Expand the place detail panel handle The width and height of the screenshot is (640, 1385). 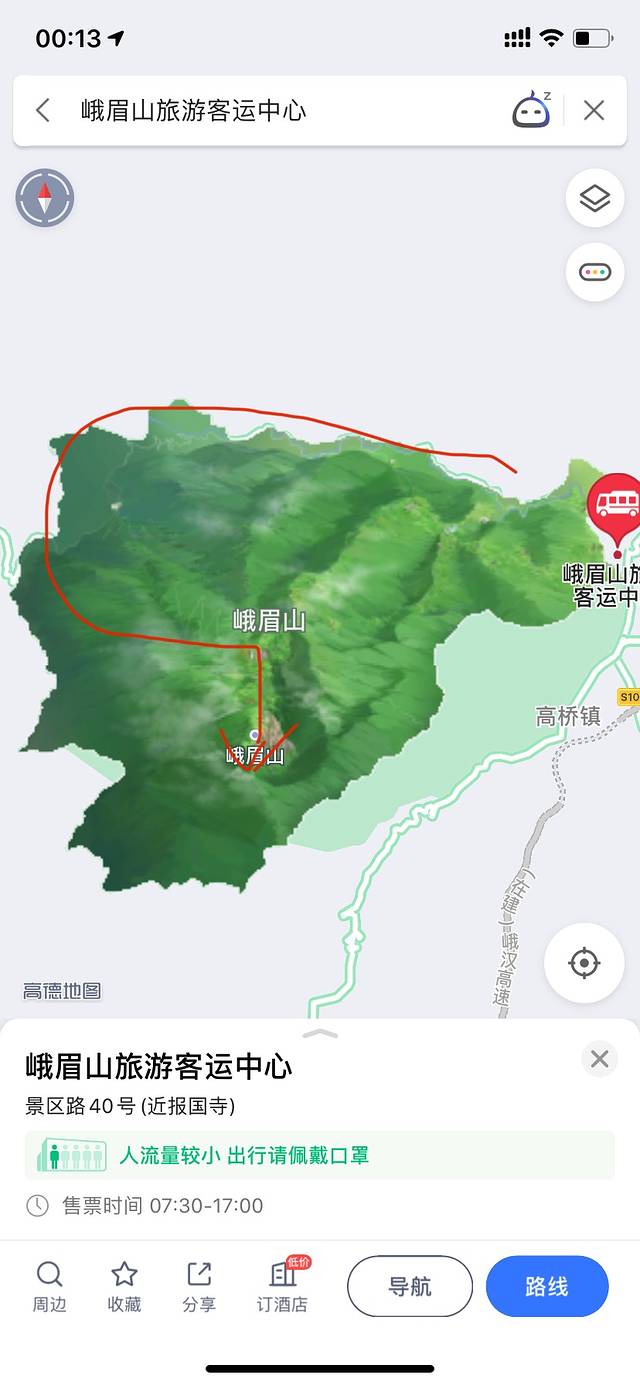[x=320, y=1032]
